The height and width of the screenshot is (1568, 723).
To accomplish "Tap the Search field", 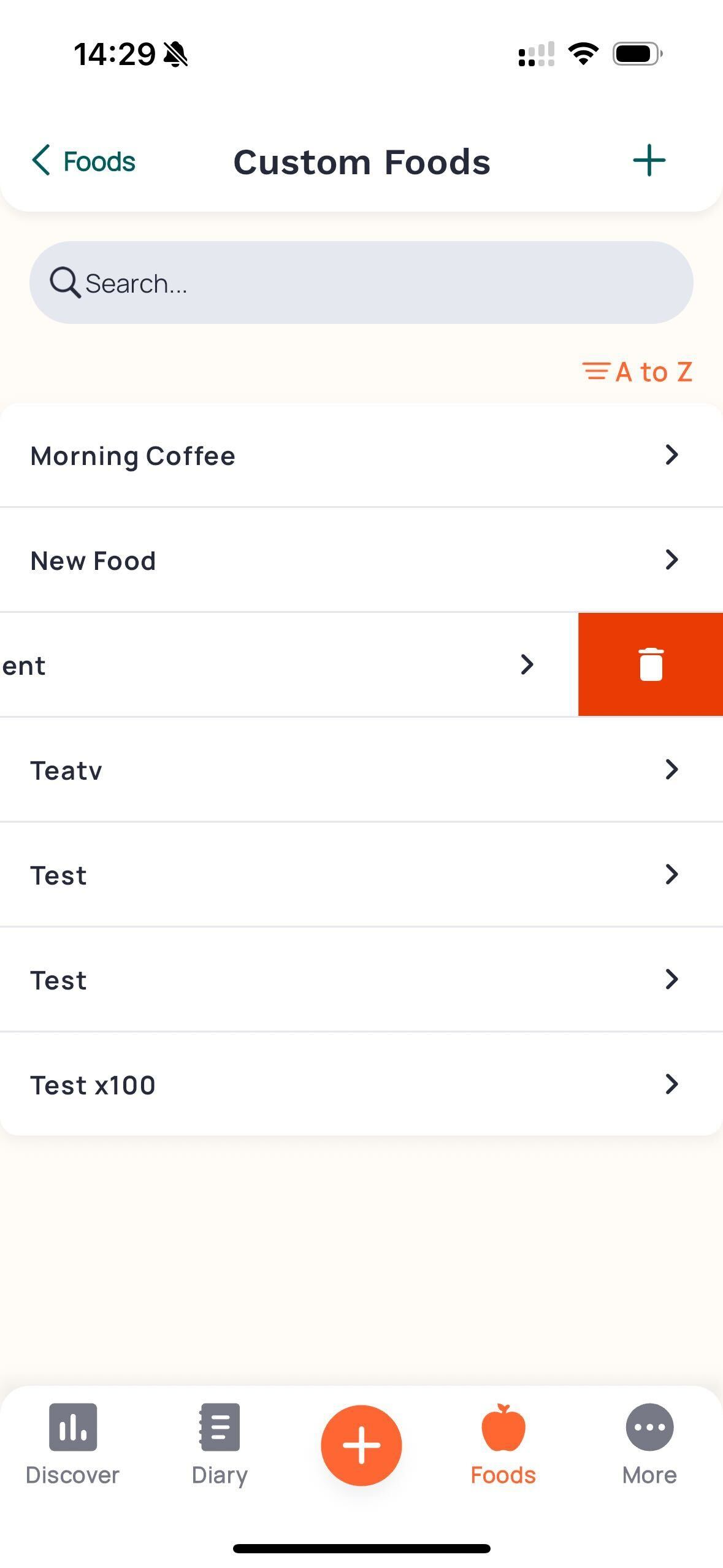I will coord(361,282).
